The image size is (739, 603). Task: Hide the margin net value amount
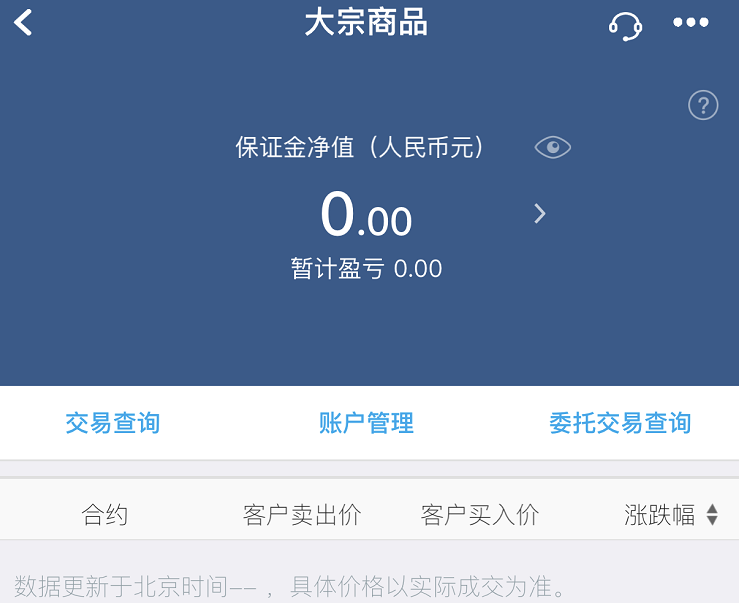(x=552, y=148)
